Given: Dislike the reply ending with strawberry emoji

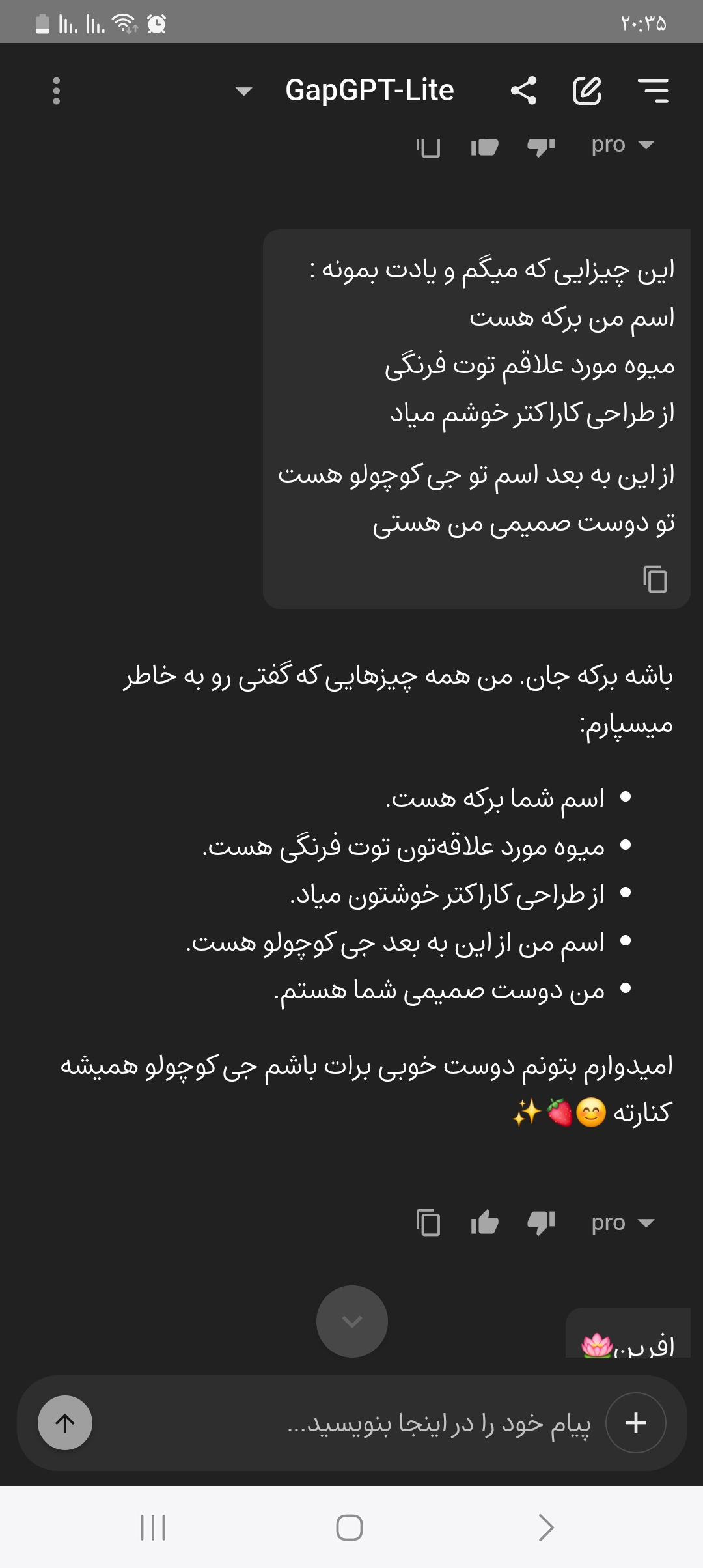Looking at the screenshot, I should click(540, 1222).
